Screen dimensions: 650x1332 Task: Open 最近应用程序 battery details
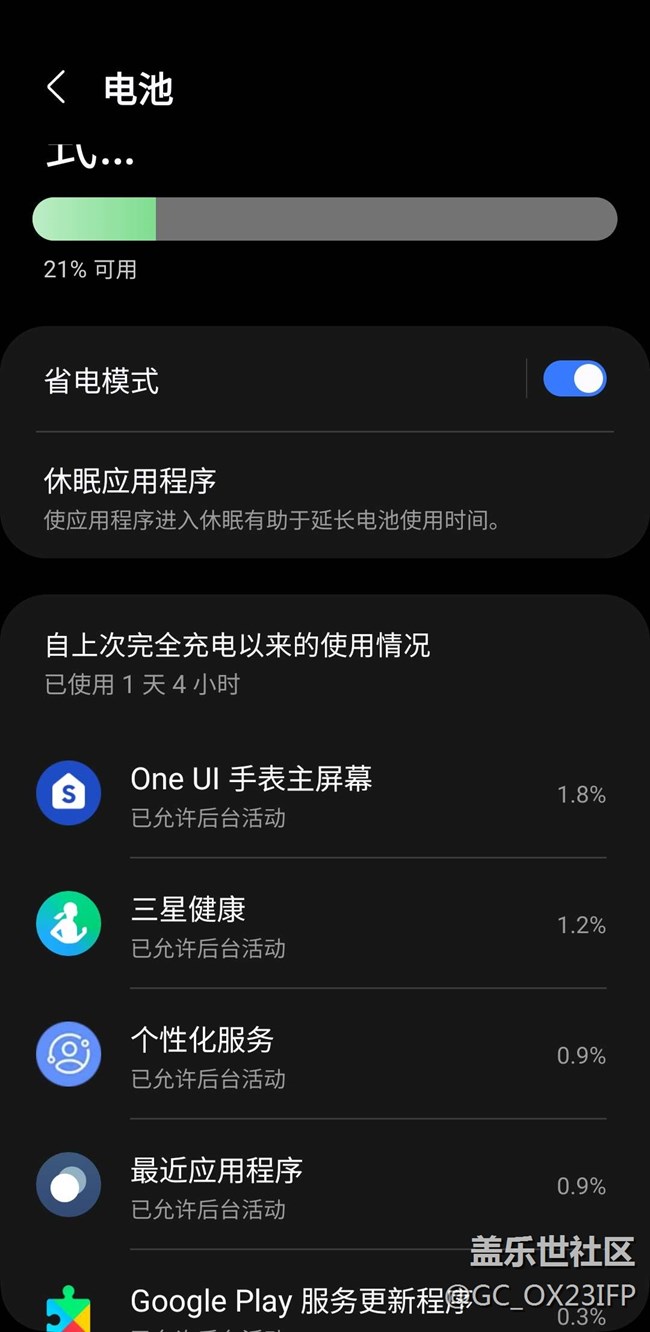(325, 1186)
